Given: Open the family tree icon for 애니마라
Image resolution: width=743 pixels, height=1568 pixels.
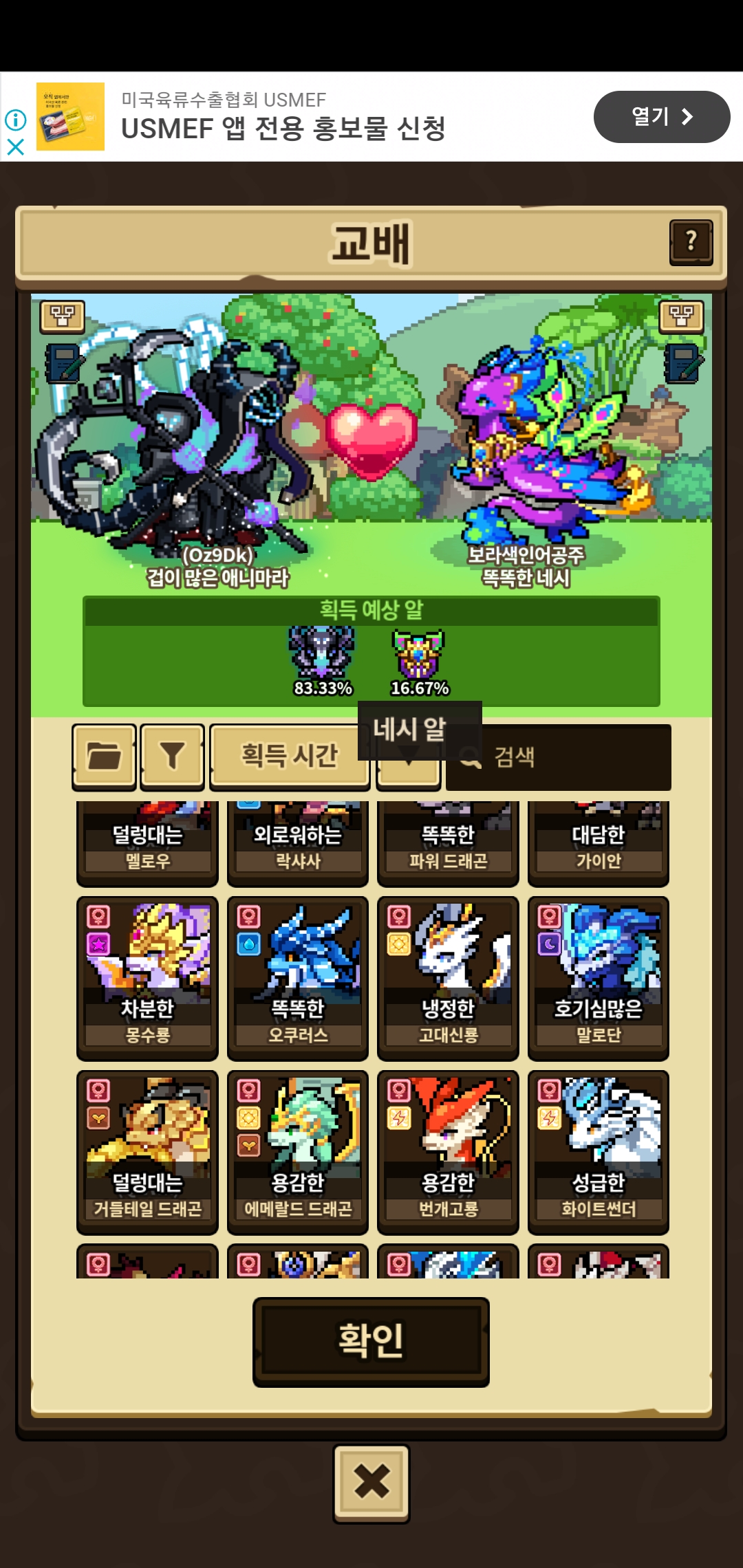Looking at the screenshot, I should (x=62, y=317).
